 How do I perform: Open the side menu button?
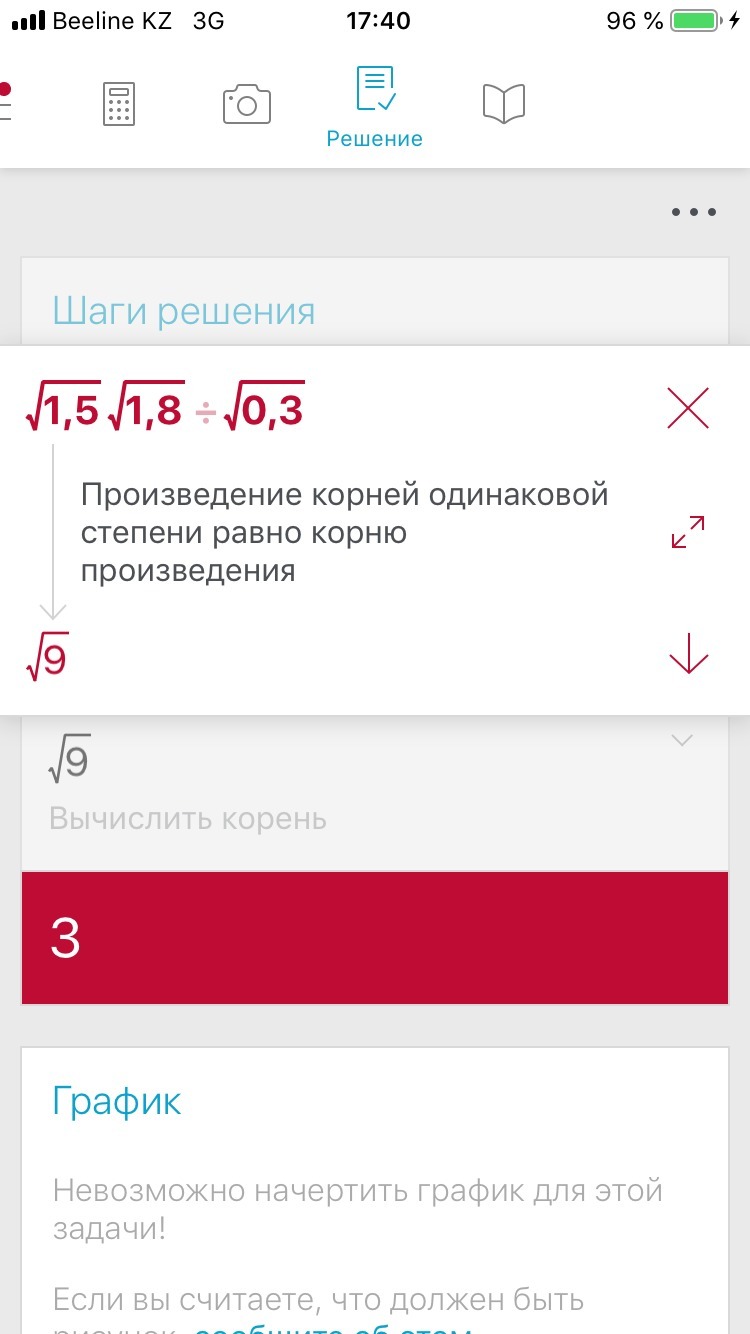[x=5, y=100]
